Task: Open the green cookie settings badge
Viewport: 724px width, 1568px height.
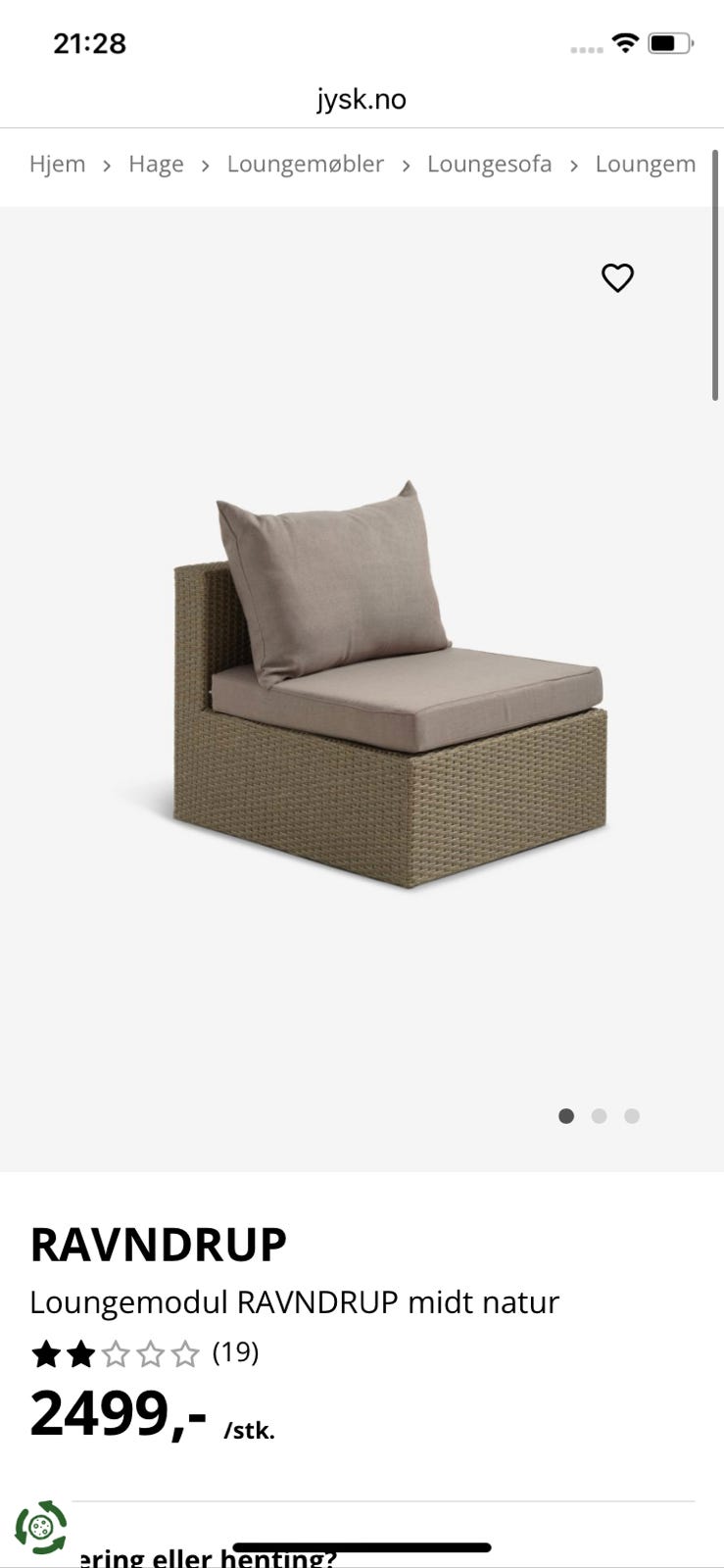Action: click(41, 1527)
